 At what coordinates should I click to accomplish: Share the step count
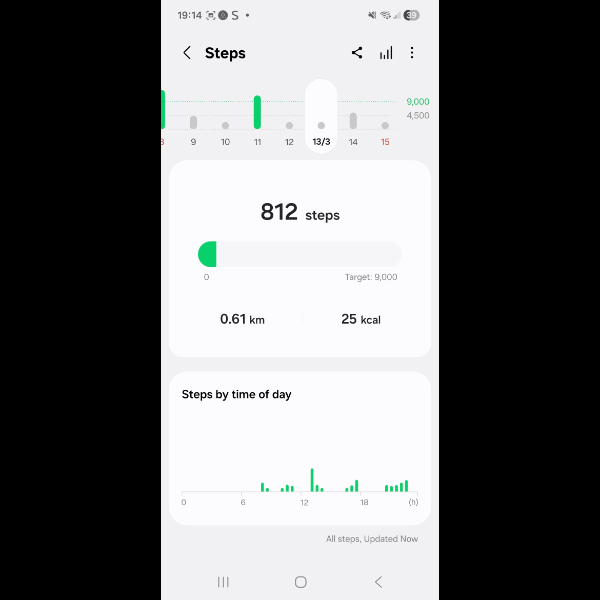[x=357, y=53]
